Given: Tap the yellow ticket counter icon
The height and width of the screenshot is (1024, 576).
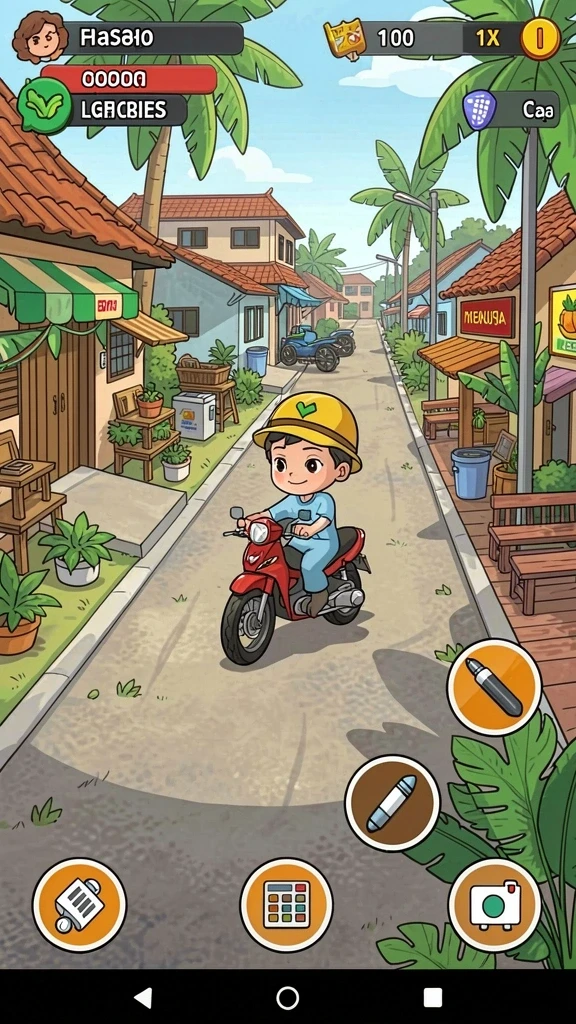Looking at the screenshot, I should click(345, 40).
